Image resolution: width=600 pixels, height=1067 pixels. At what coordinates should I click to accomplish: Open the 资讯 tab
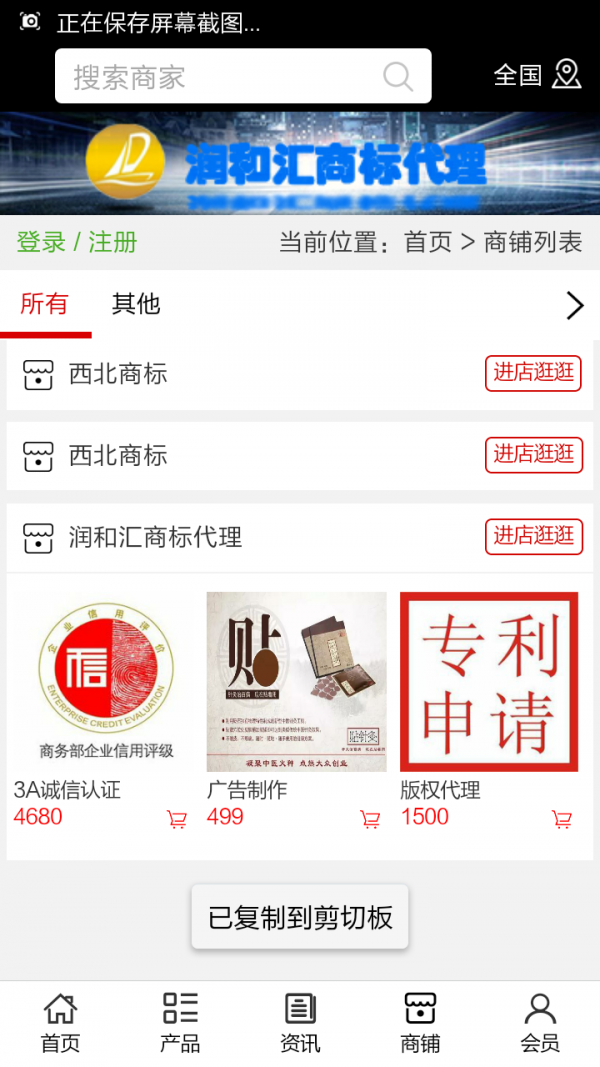click(300, 1023)
